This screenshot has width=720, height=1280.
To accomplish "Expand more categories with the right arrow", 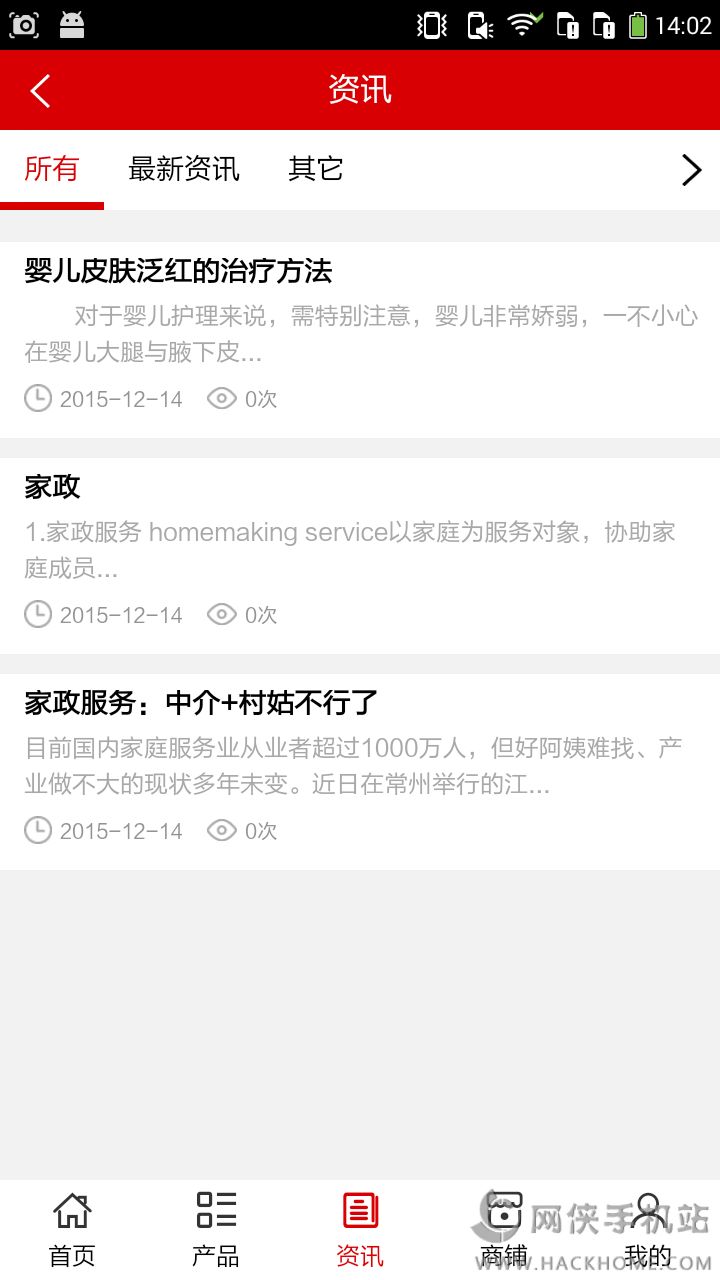I will click(691, 170).
